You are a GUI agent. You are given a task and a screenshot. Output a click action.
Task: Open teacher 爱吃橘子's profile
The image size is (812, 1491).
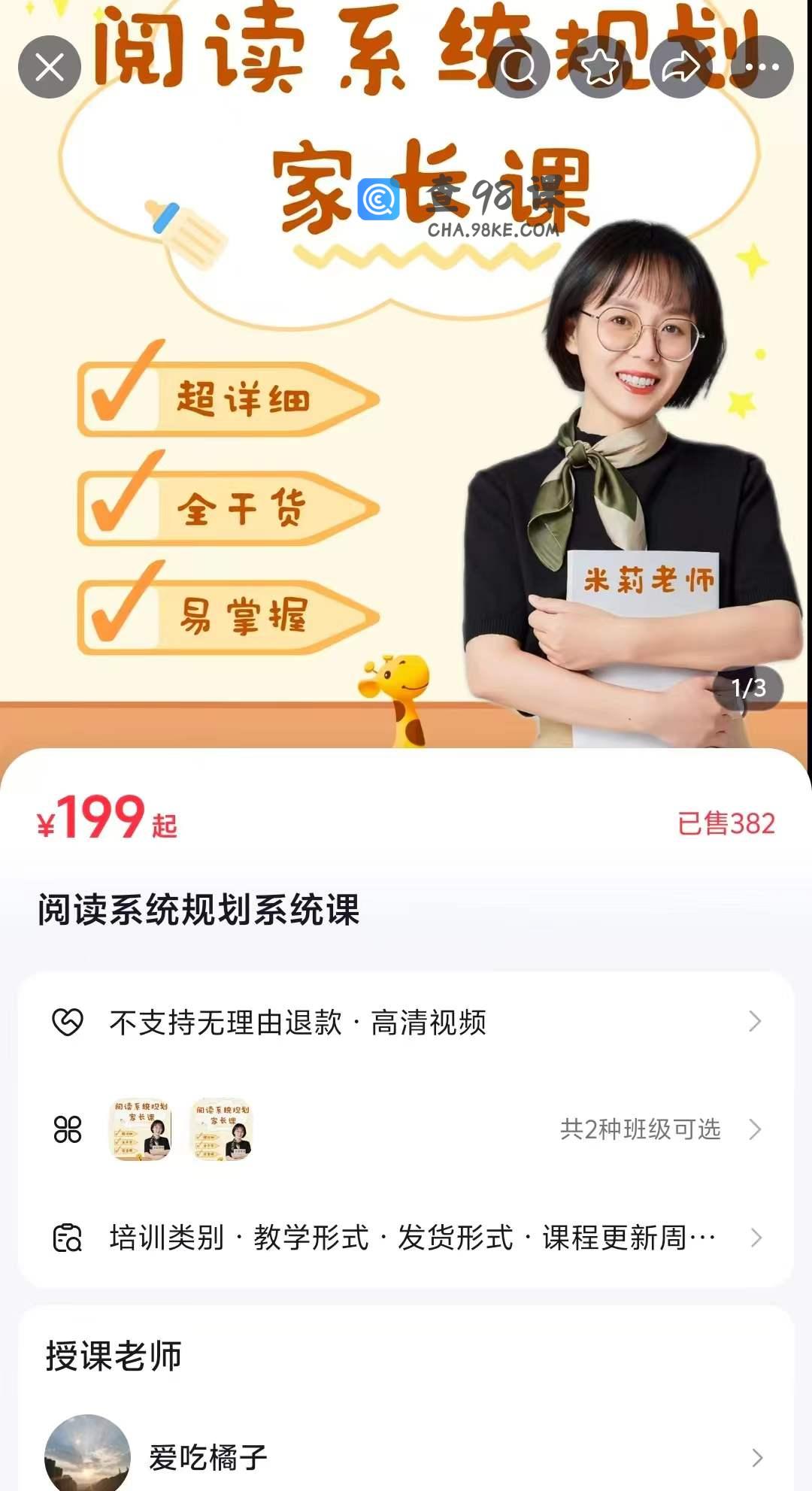[x=406, y=1457]
